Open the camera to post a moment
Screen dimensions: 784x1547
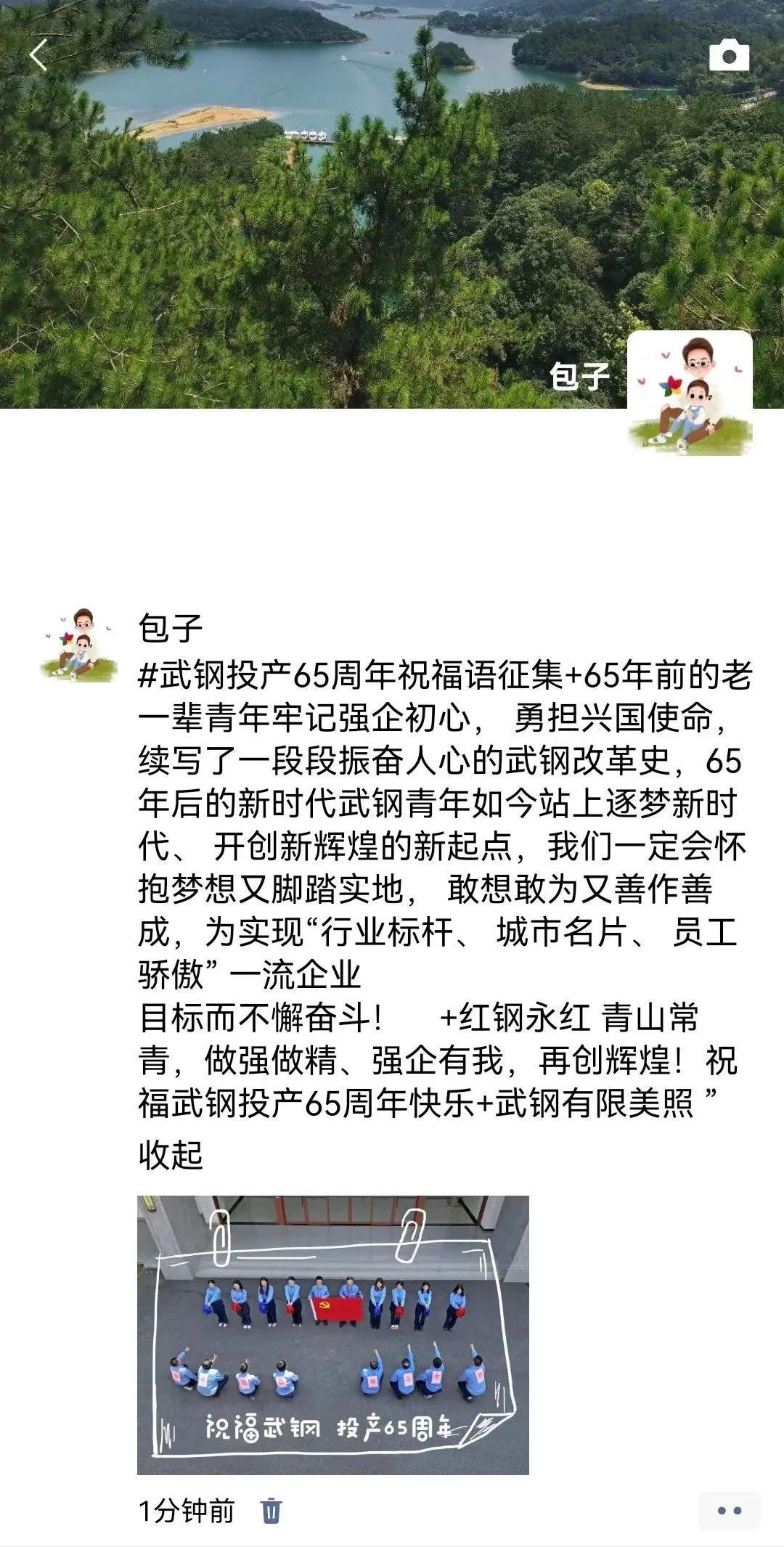coord(729,56)
